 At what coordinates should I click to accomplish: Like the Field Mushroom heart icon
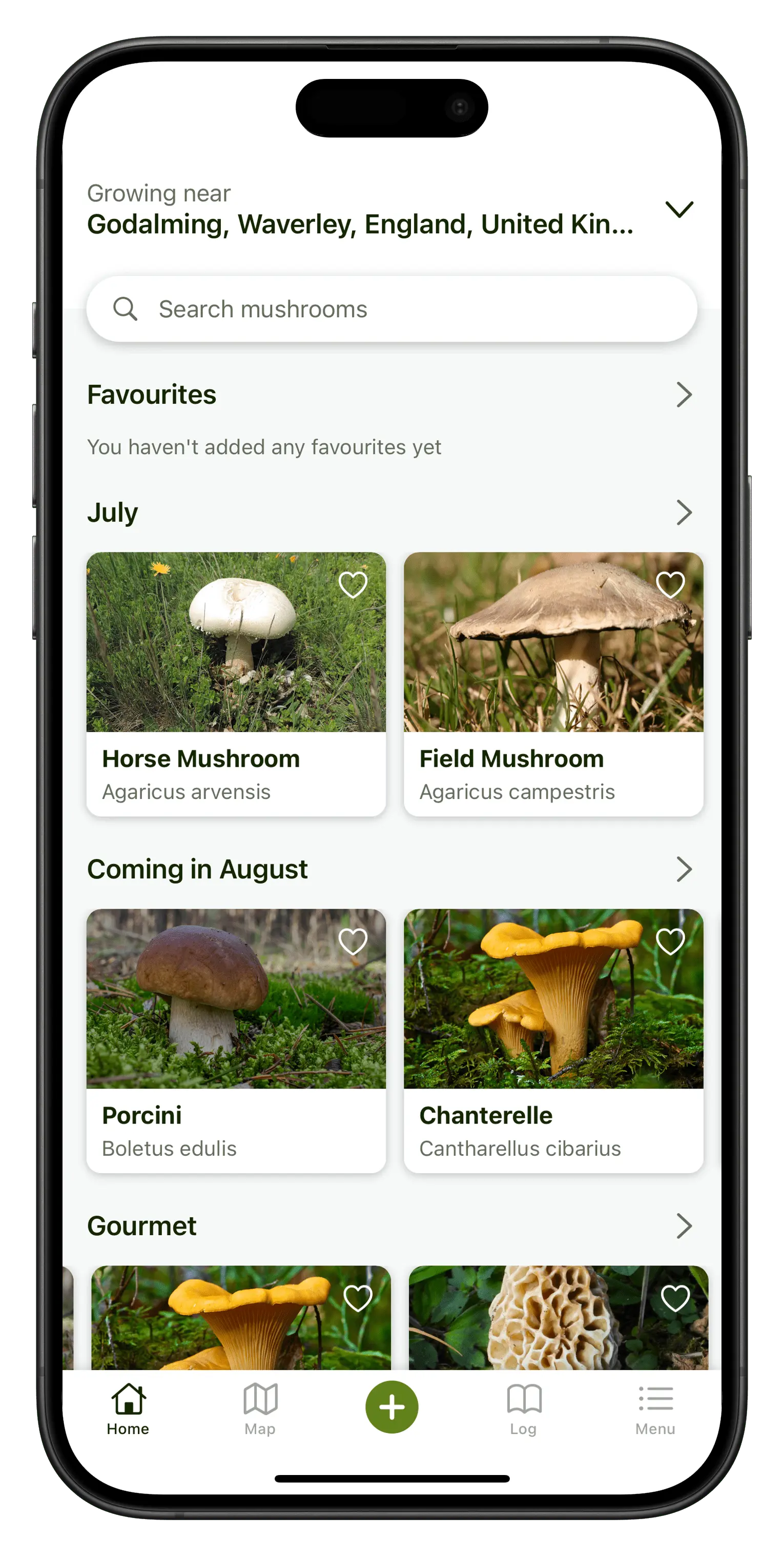670,584
